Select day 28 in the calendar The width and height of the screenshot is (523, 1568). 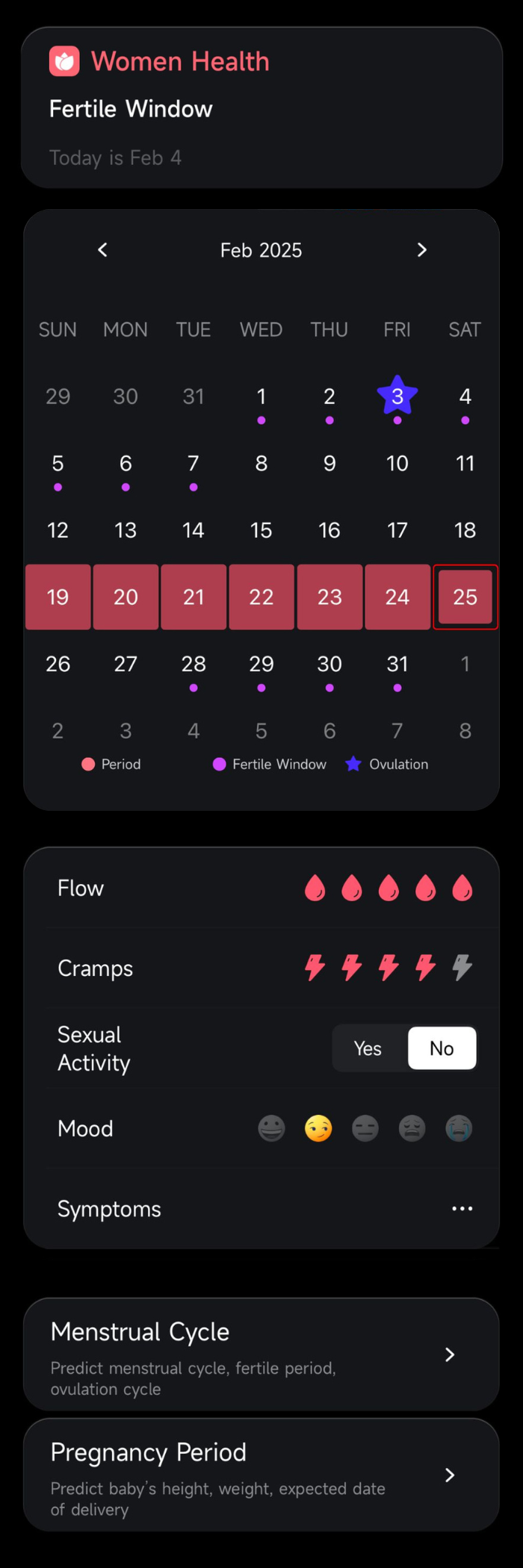point(194,664)
